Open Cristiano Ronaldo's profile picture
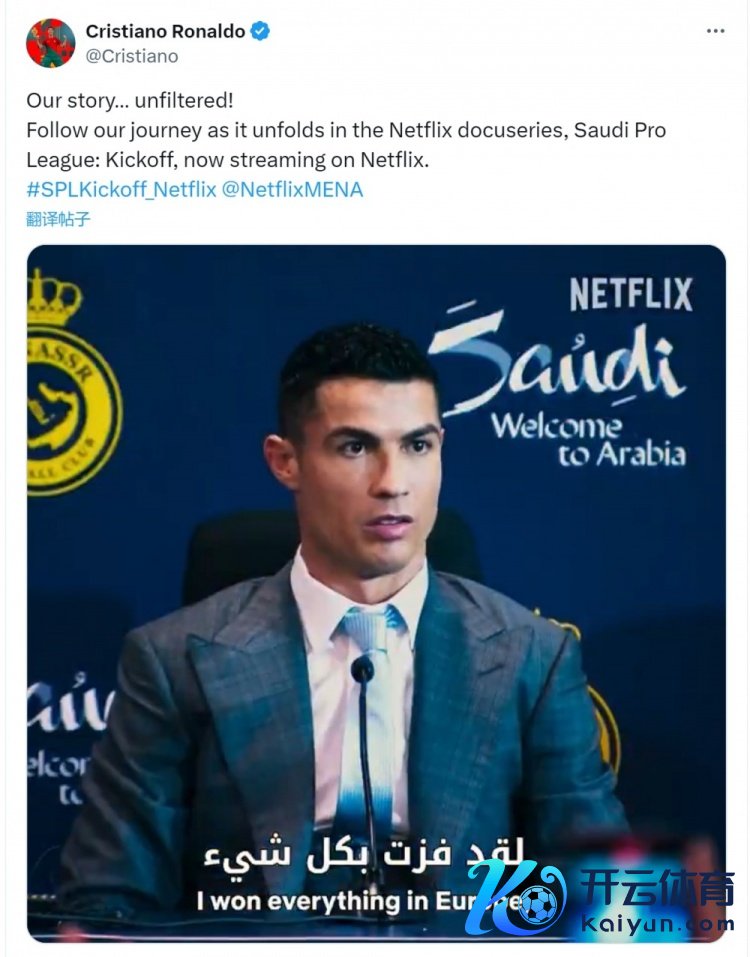 click(51, 43)
